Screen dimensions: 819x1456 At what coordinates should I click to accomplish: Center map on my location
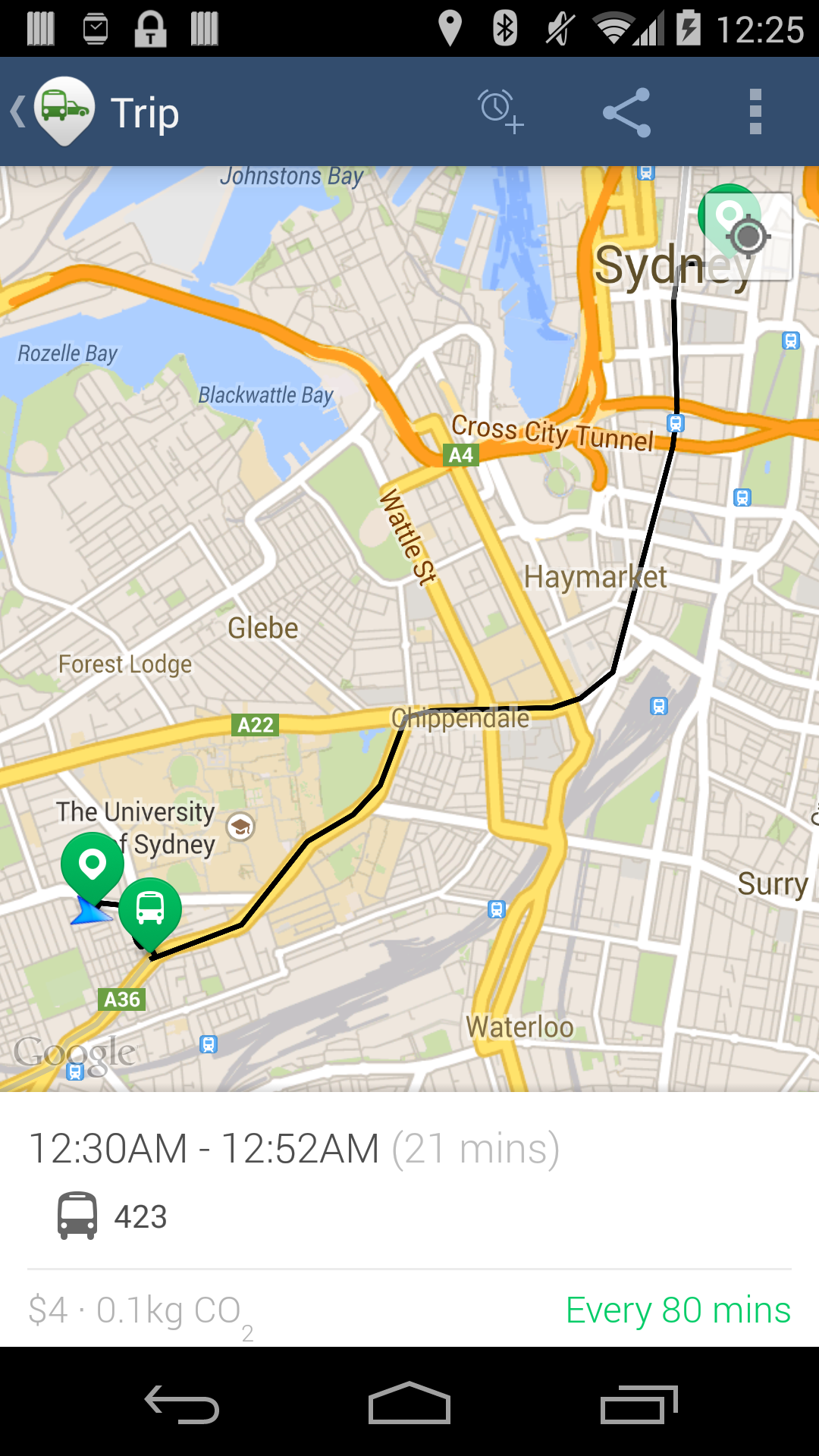pos(748,237)
